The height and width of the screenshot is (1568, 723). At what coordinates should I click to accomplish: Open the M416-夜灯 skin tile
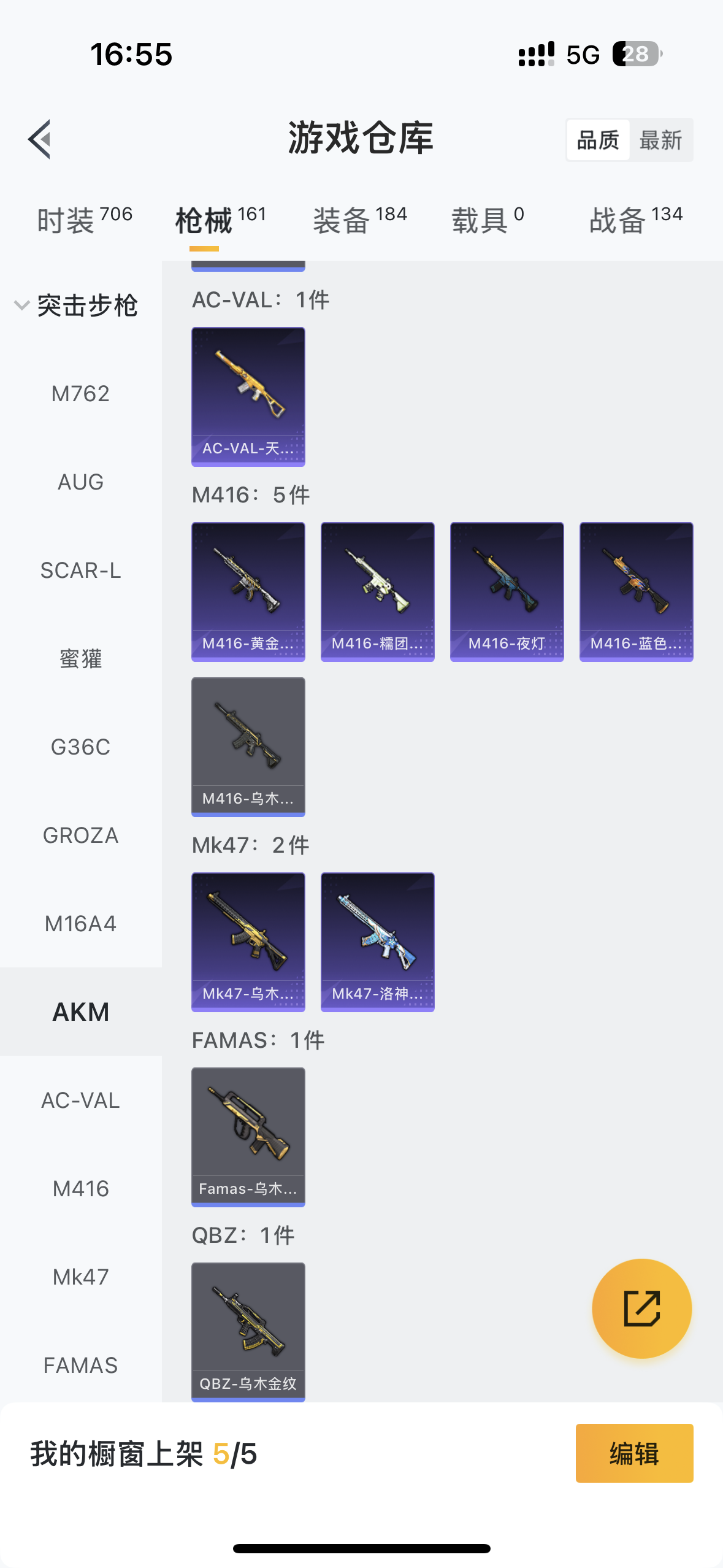[507, 591]
